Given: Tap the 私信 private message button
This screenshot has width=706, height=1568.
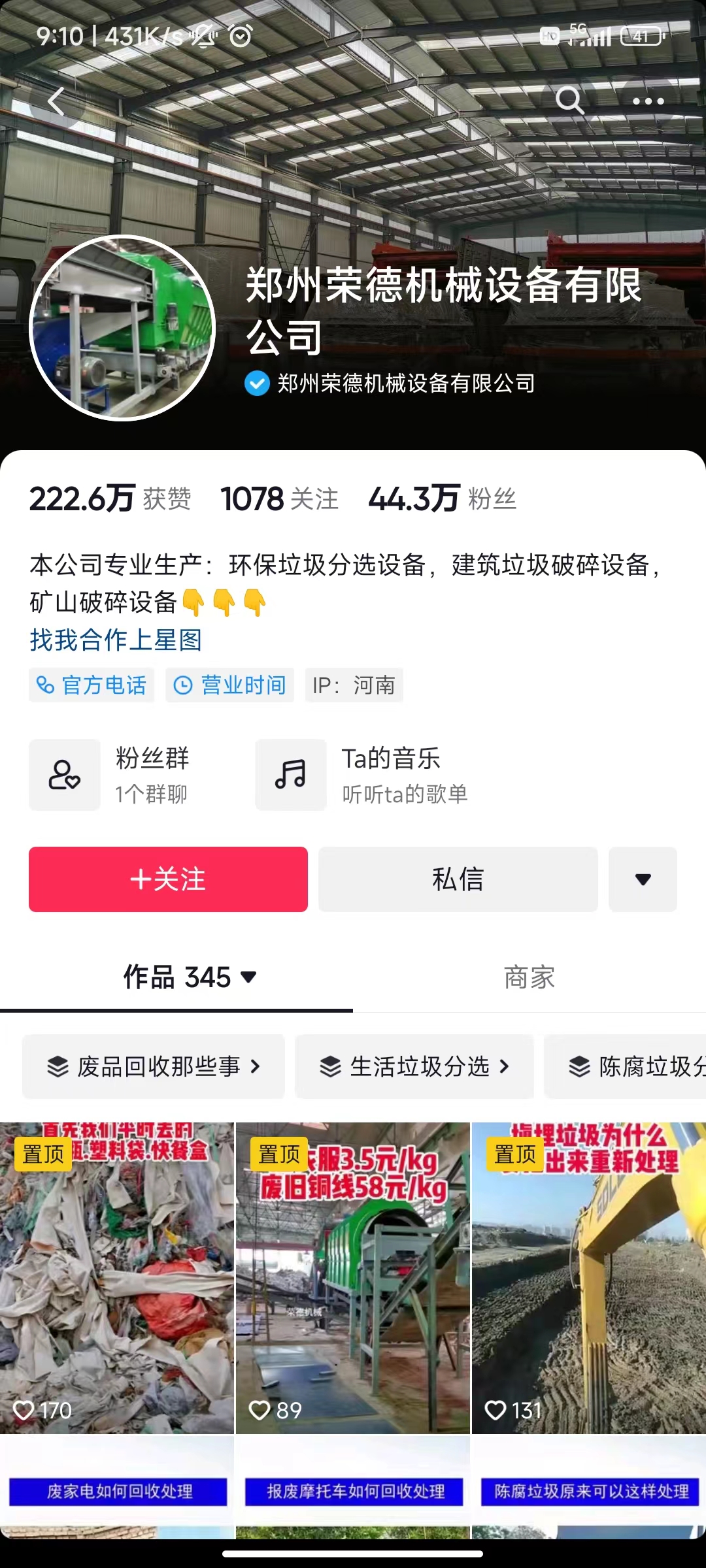Looking at the screenshot, I should (x=458, y=879).
